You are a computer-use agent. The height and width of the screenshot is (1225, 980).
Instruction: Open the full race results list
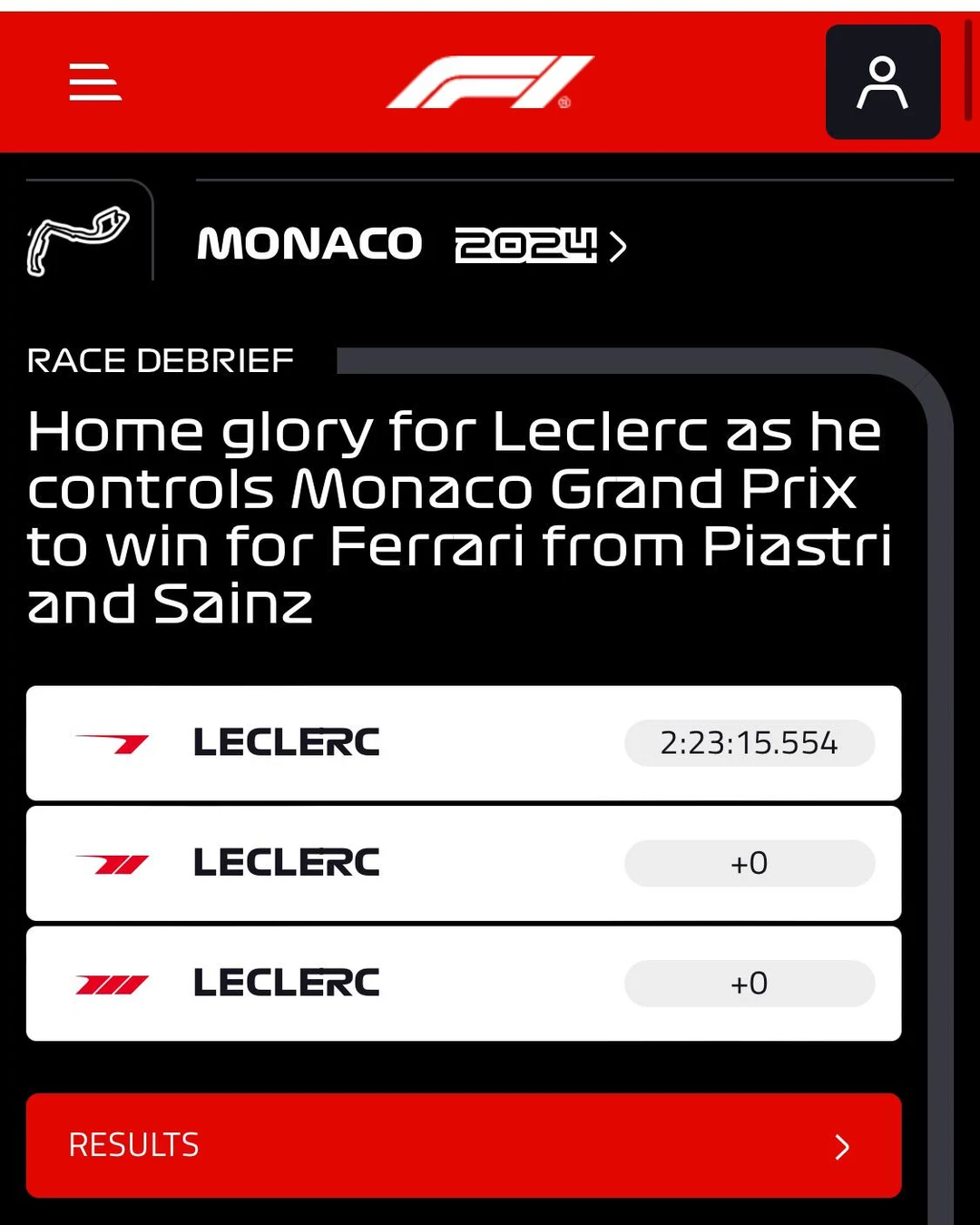(463, 1146)
